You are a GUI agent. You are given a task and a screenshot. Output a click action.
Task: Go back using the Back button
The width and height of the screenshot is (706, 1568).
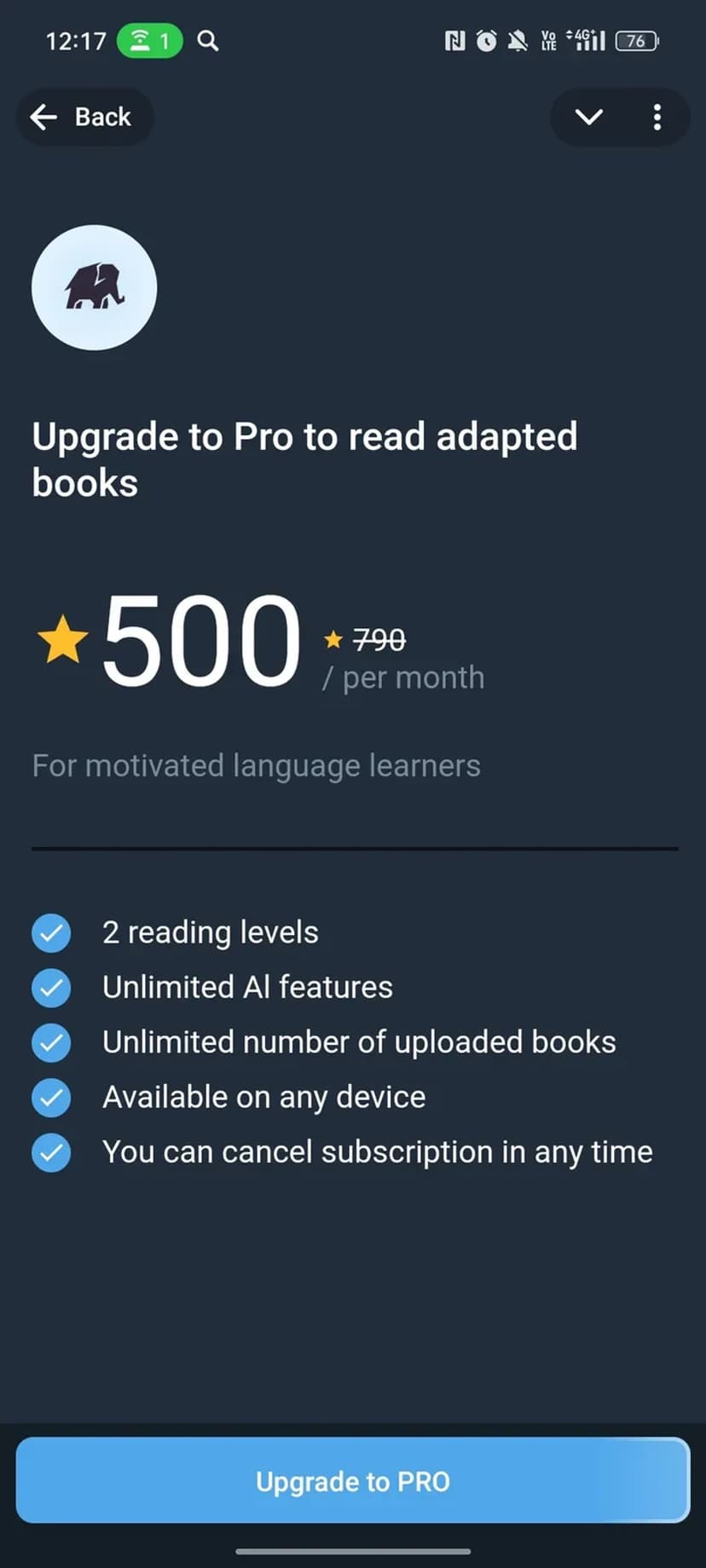84,117
